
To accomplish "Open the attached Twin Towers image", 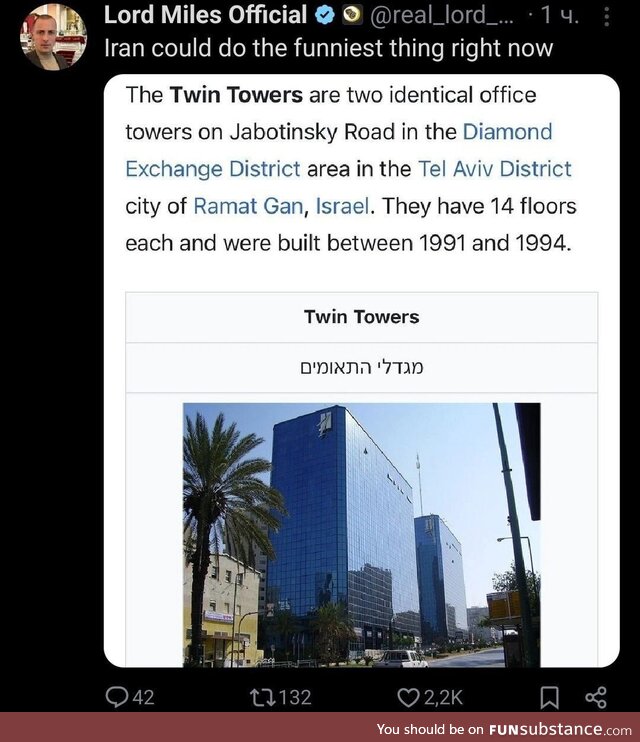I will click(361, 535).
